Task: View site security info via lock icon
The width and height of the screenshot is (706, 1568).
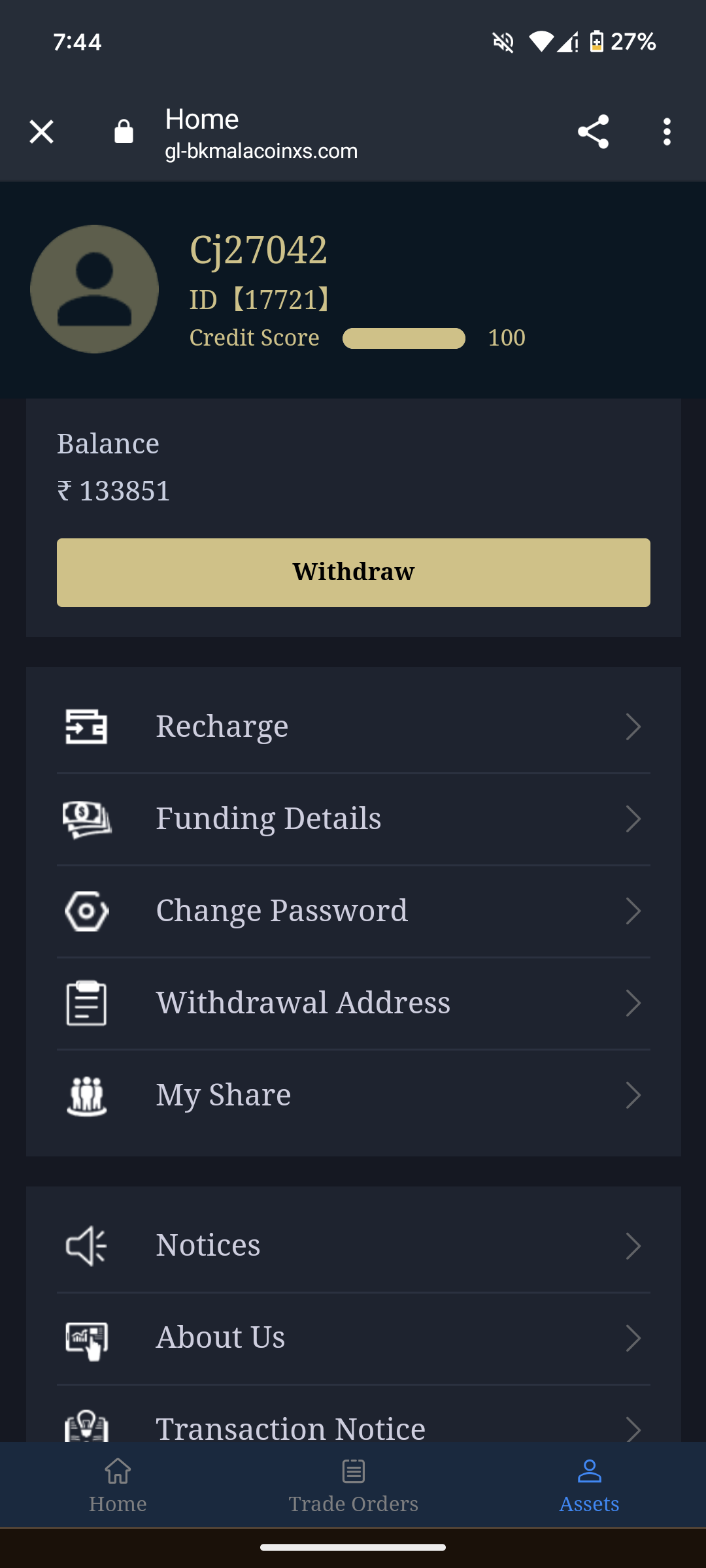Action: coord(124,132)
